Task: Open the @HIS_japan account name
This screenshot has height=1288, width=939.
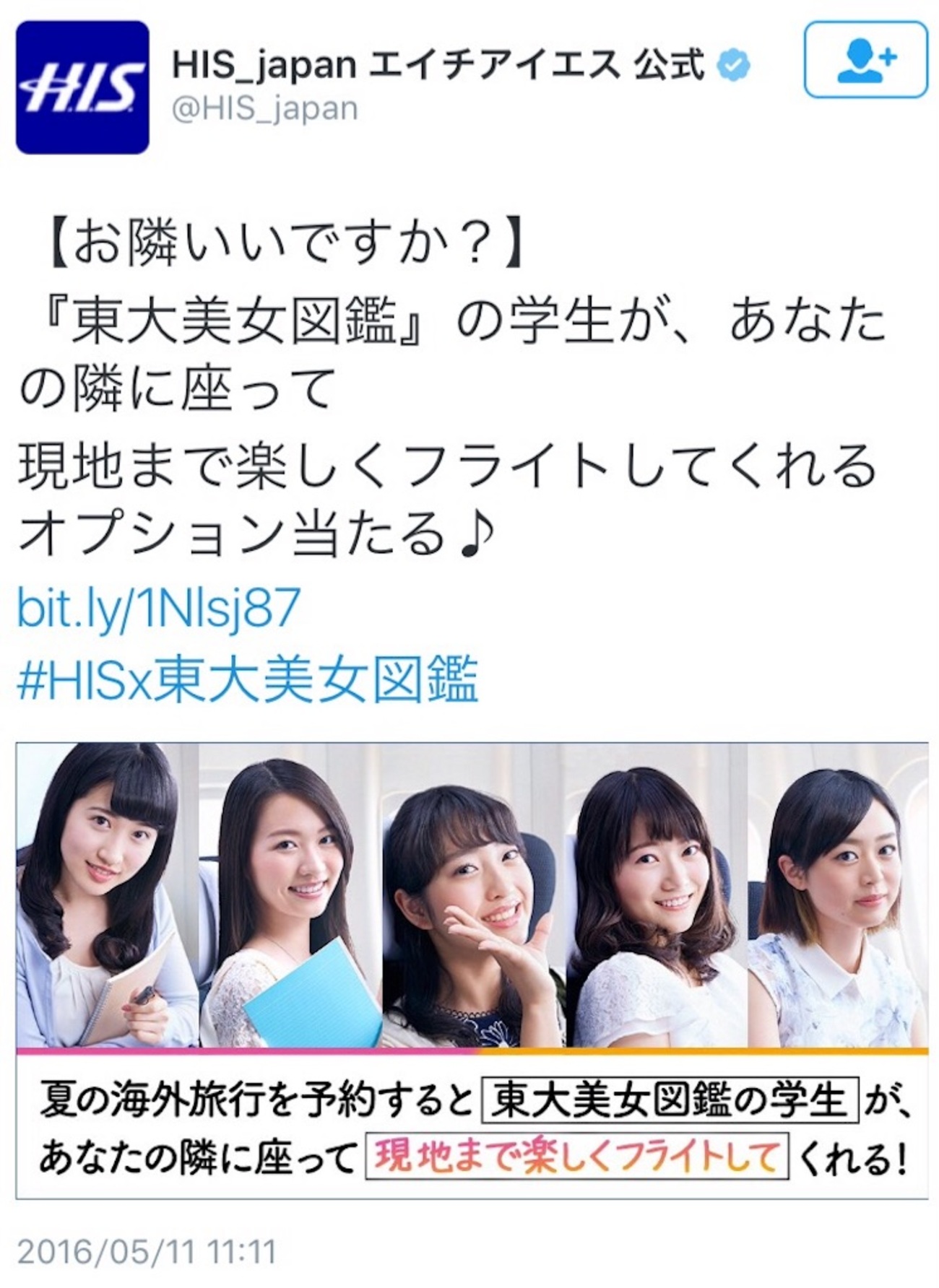Action: pos(264,109)
